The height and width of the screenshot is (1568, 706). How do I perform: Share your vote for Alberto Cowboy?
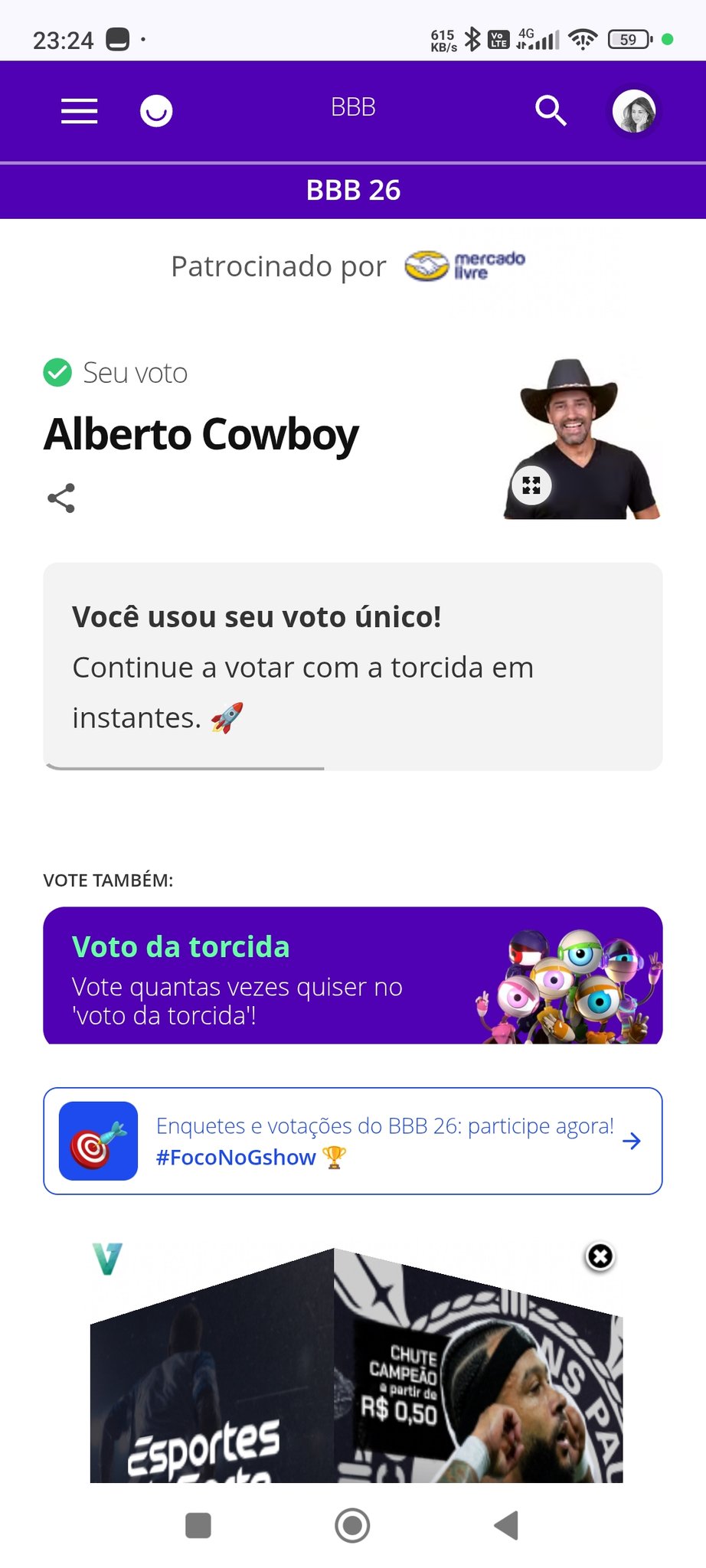(x=61, y=498)
